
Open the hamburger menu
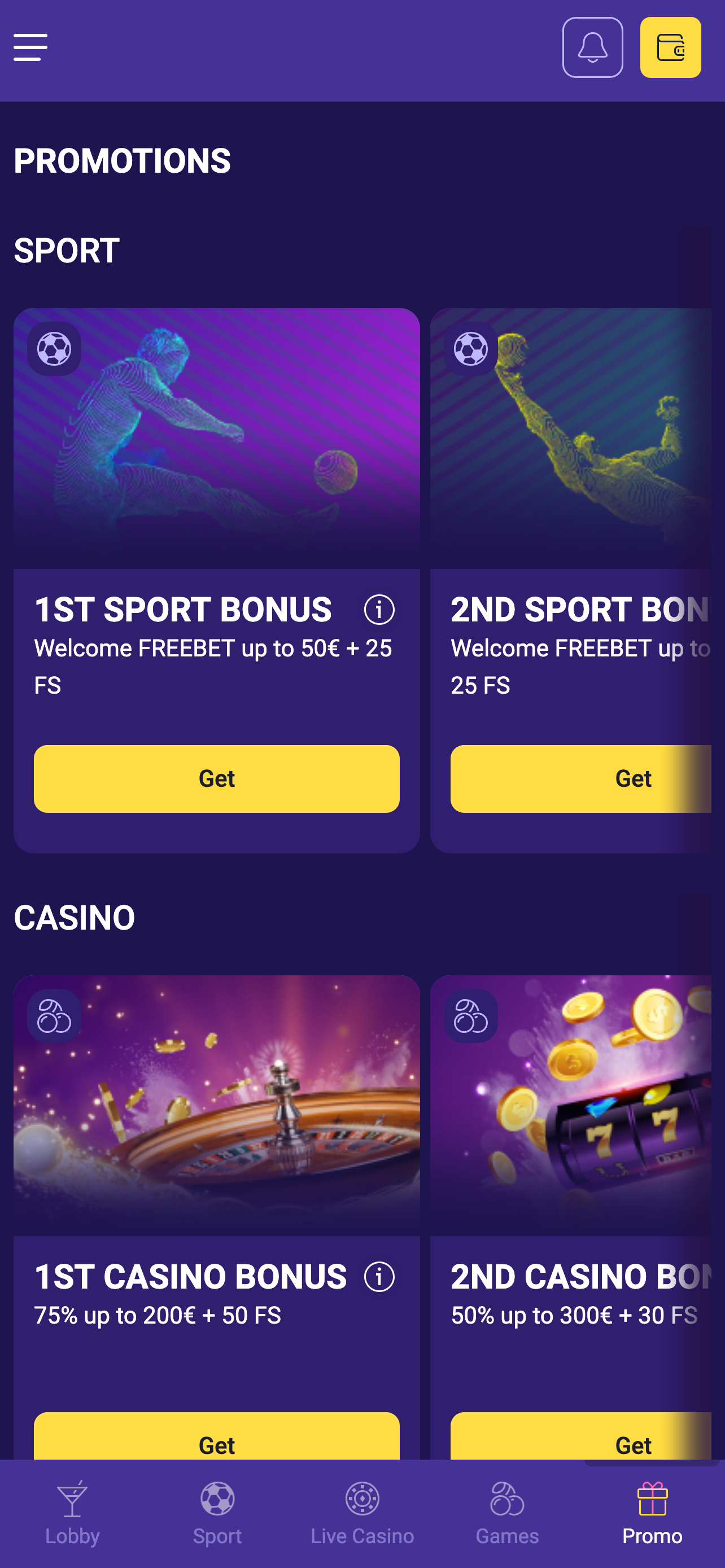[x=30, y=47]
